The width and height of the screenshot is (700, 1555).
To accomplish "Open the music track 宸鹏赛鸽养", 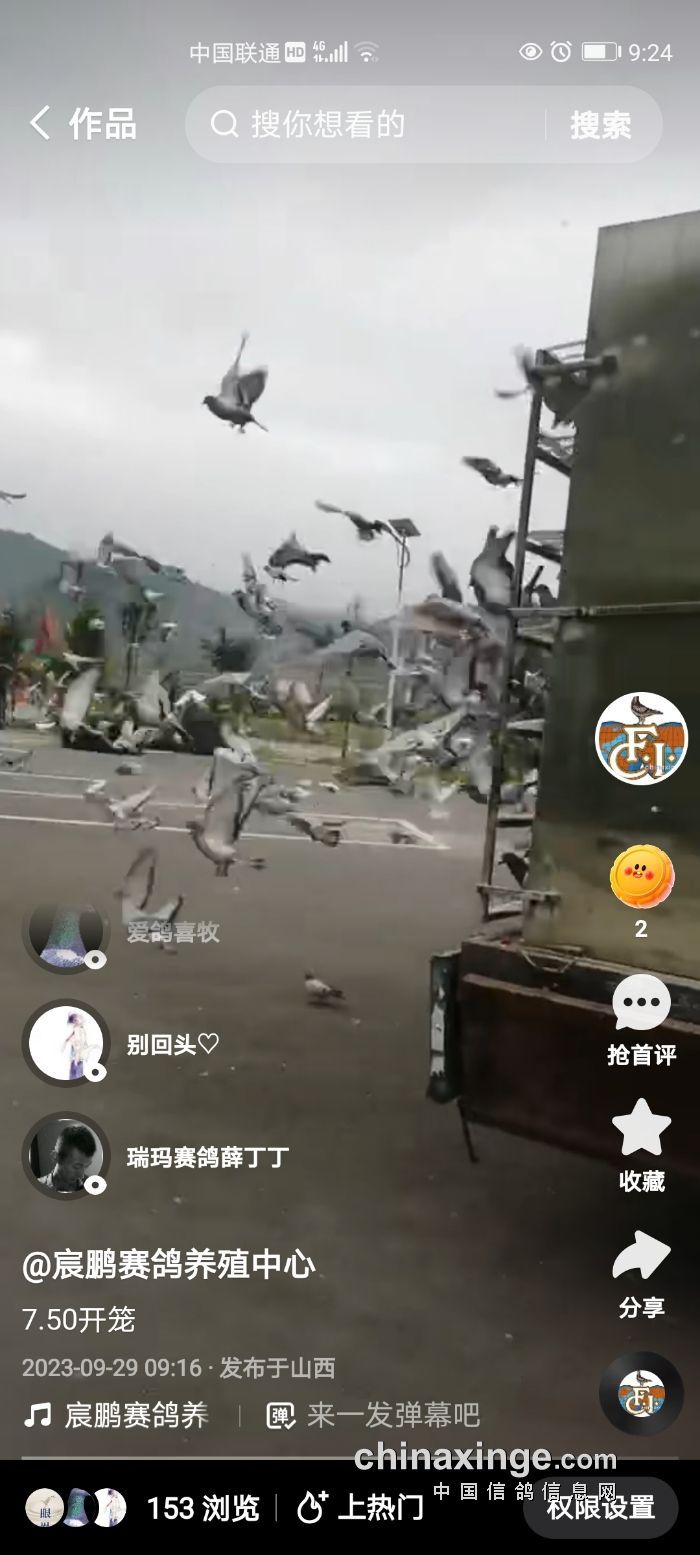I will 135,1415.
